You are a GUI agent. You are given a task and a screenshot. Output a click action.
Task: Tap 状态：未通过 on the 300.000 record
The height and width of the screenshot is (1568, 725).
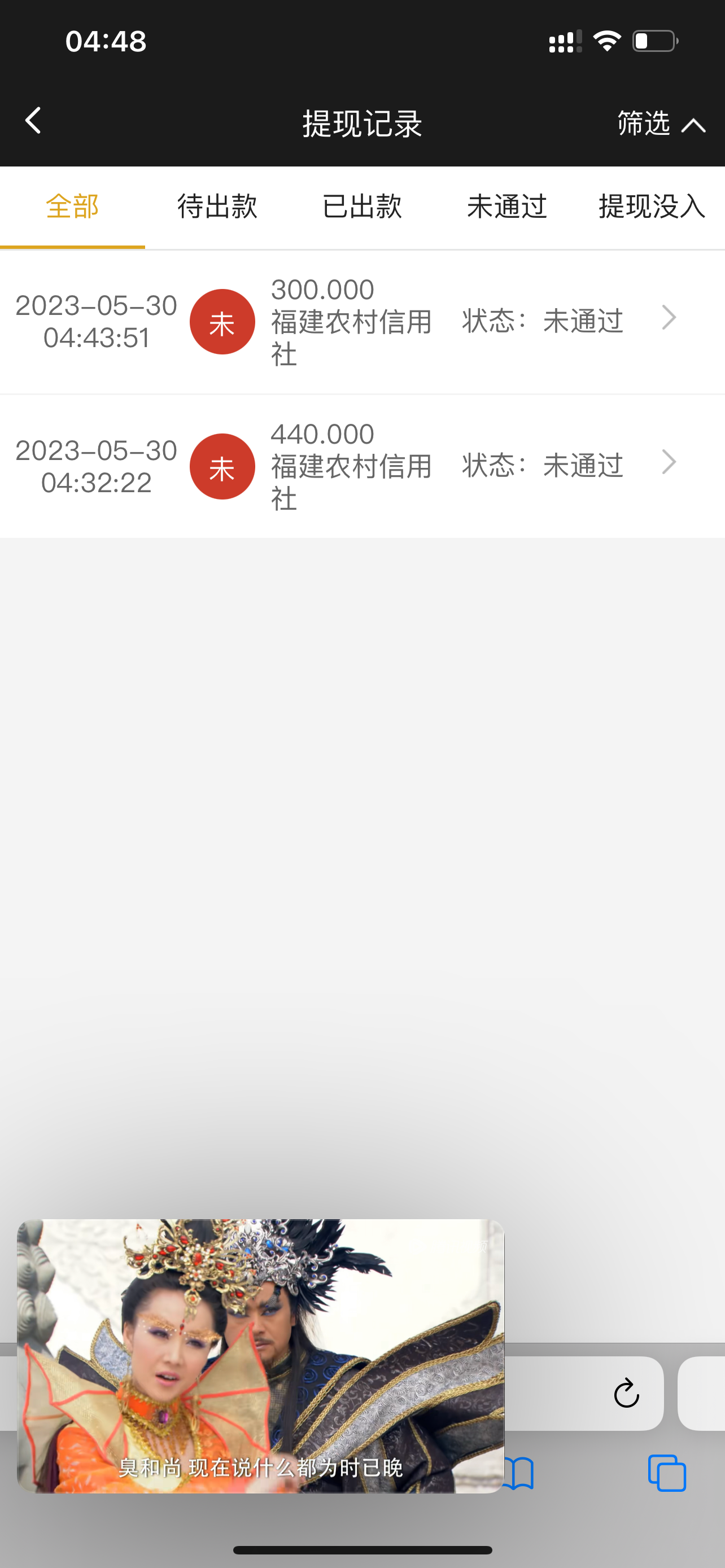point(541,319)
